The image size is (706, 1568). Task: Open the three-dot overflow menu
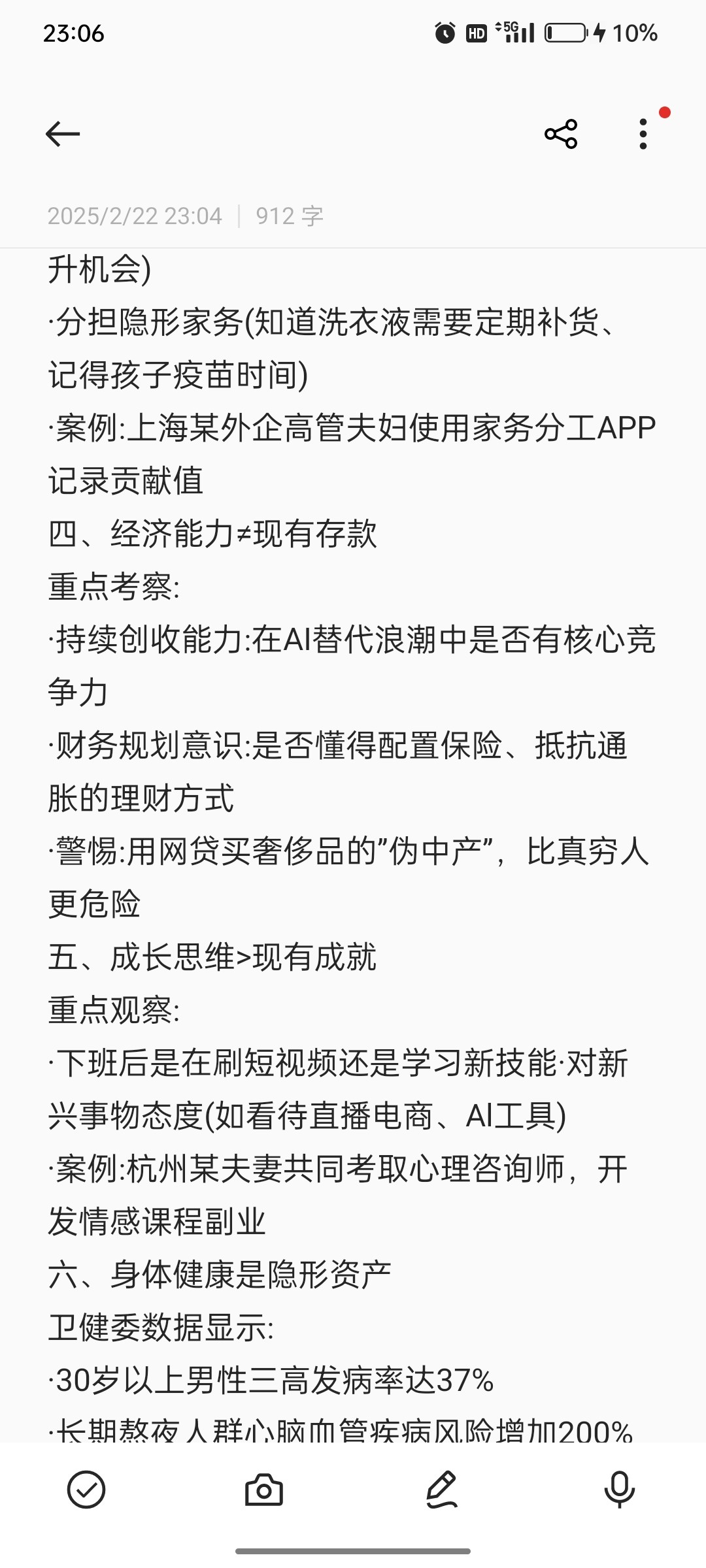[x=643, y=134]
